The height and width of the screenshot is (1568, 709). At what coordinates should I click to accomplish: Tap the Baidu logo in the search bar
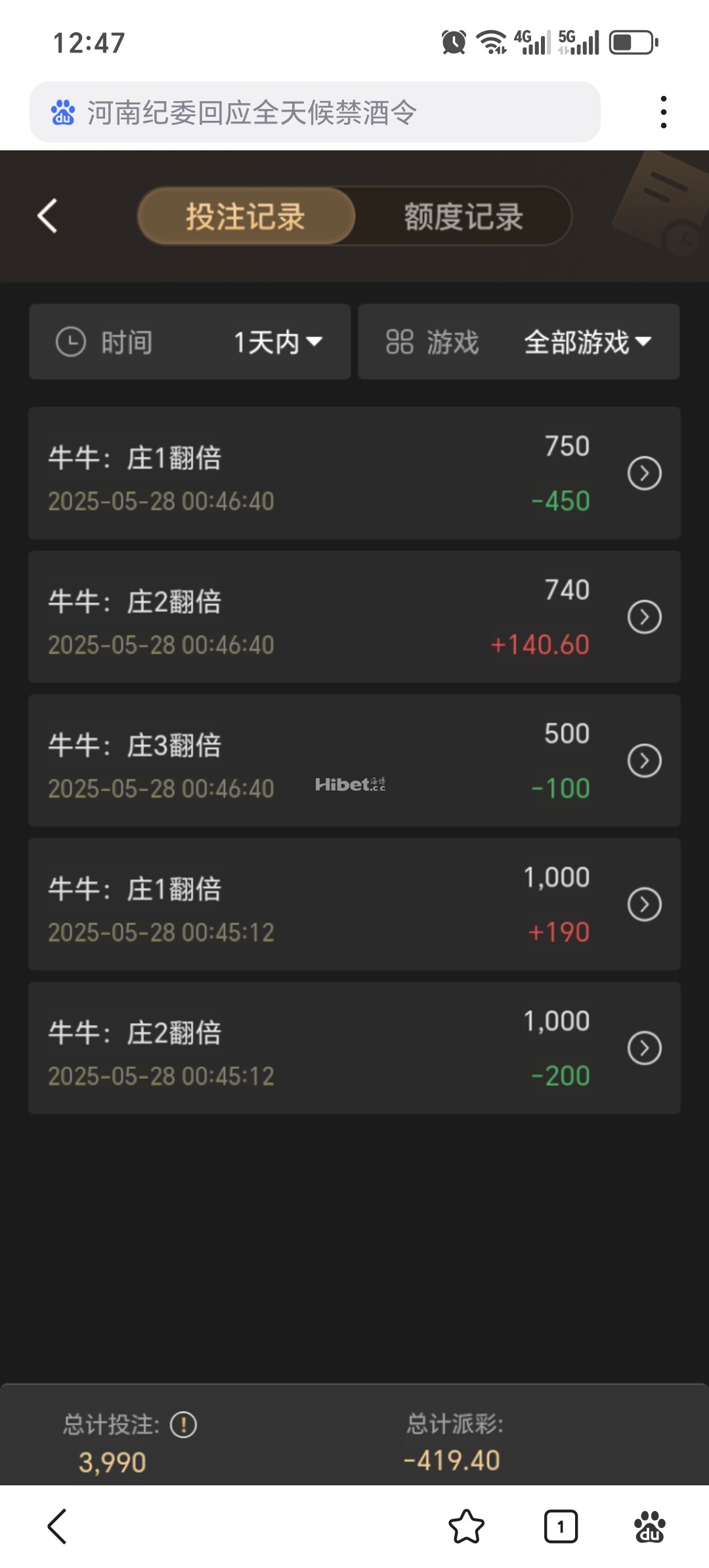tap(62, 110)
